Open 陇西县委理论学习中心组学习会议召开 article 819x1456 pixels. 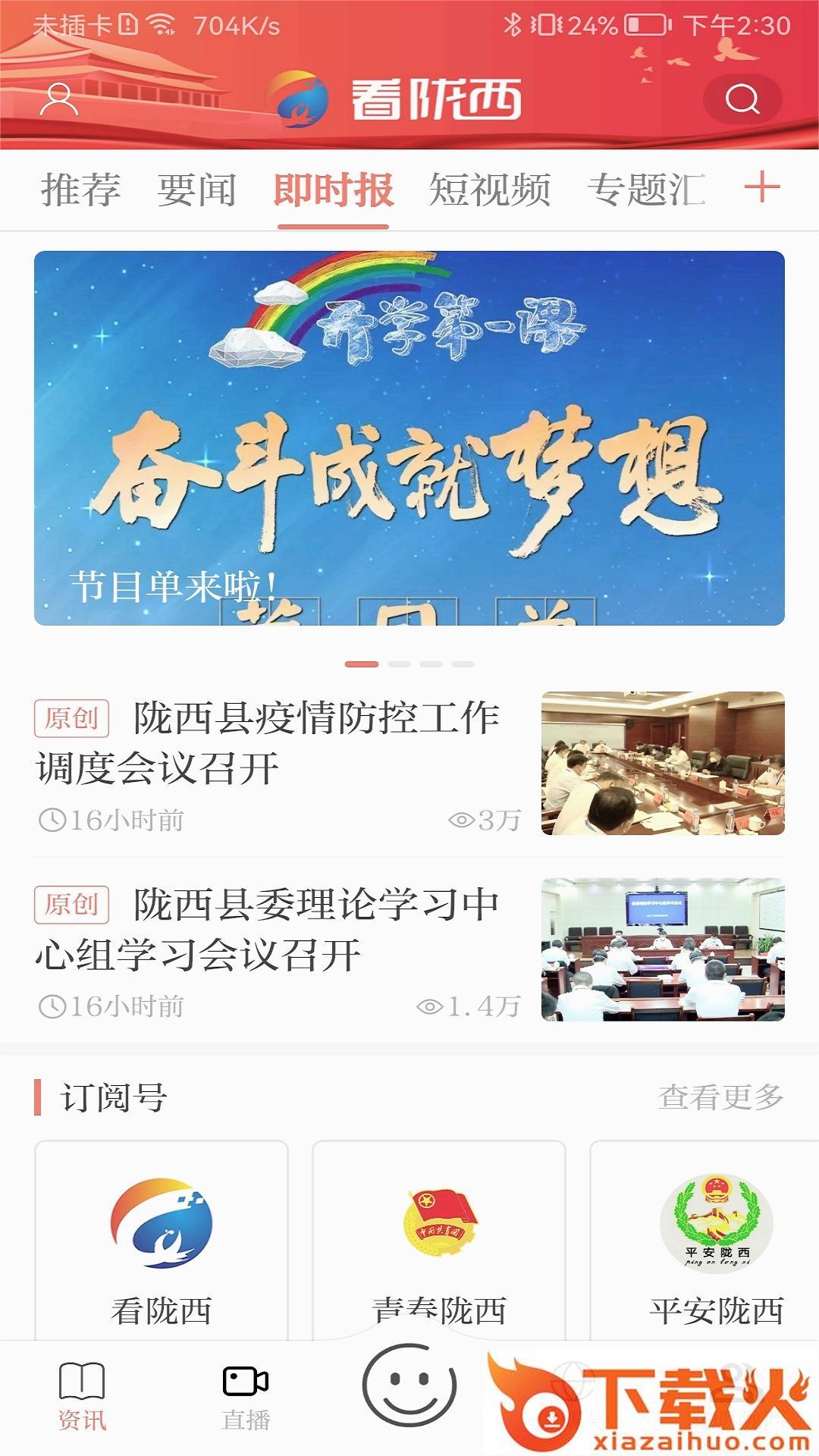tap(277, 930)
